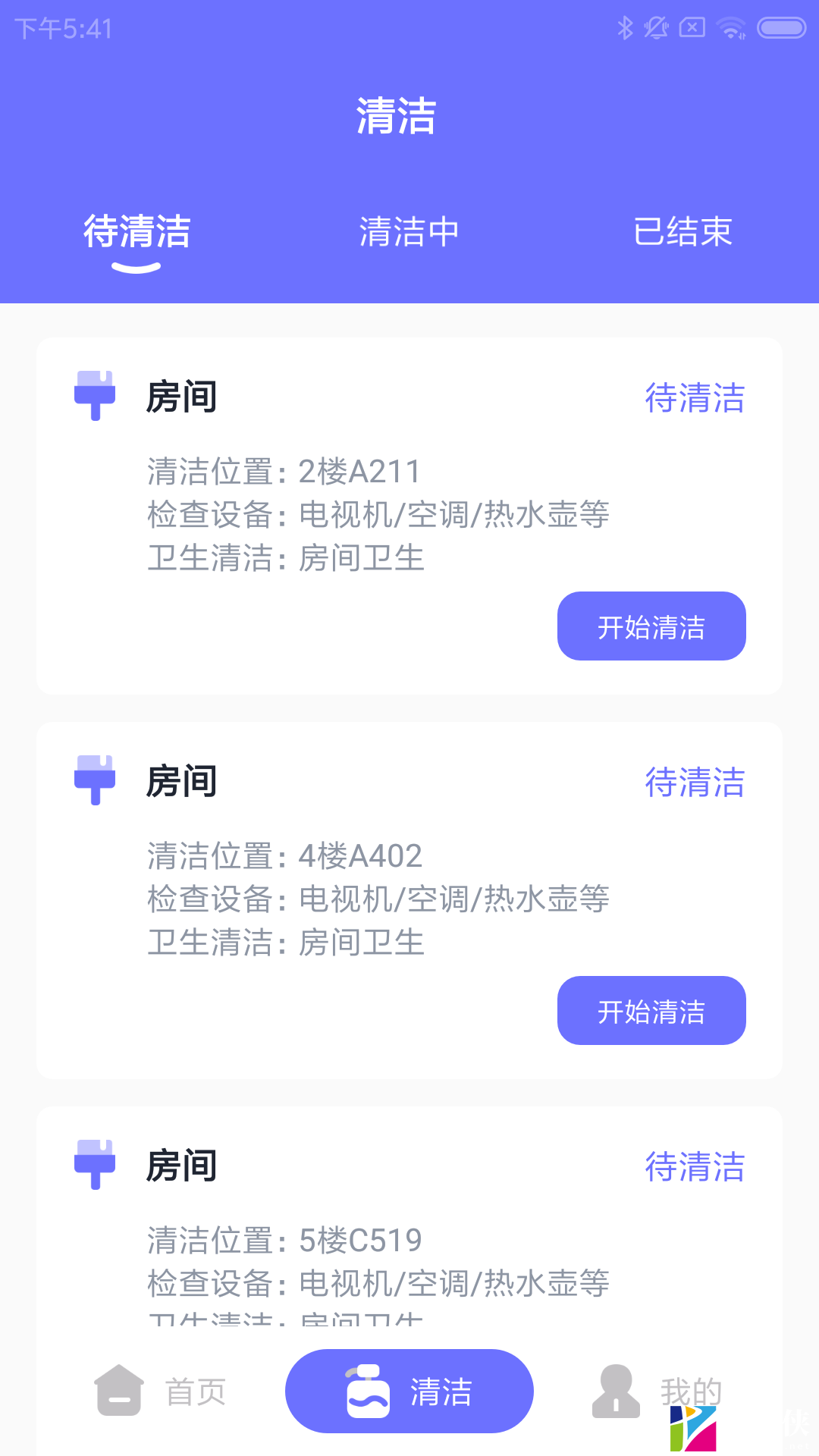The width and height of the screenshot is (819, 1456).
Task: Start cleaning room 2楼A211
Action: click(x=651, y=626)
